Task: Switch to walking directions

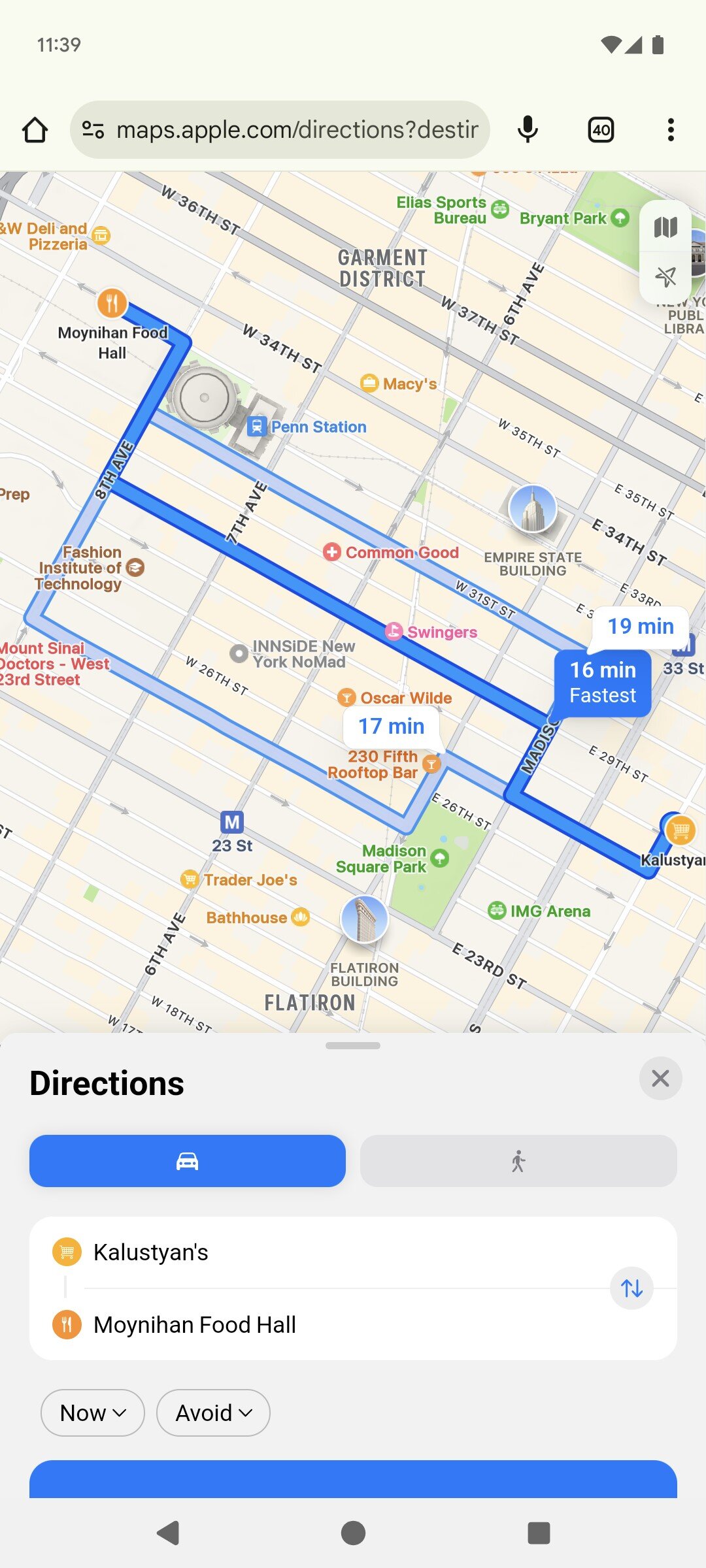Action: click(518, 1161)
